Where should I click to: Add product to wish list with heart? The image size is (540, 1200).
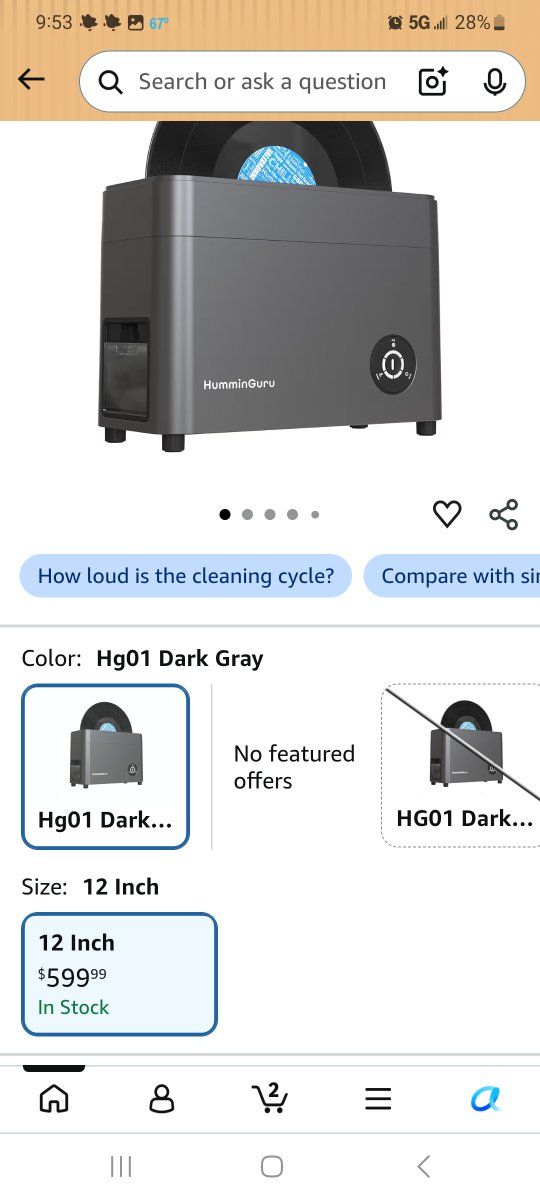point(447,514)
